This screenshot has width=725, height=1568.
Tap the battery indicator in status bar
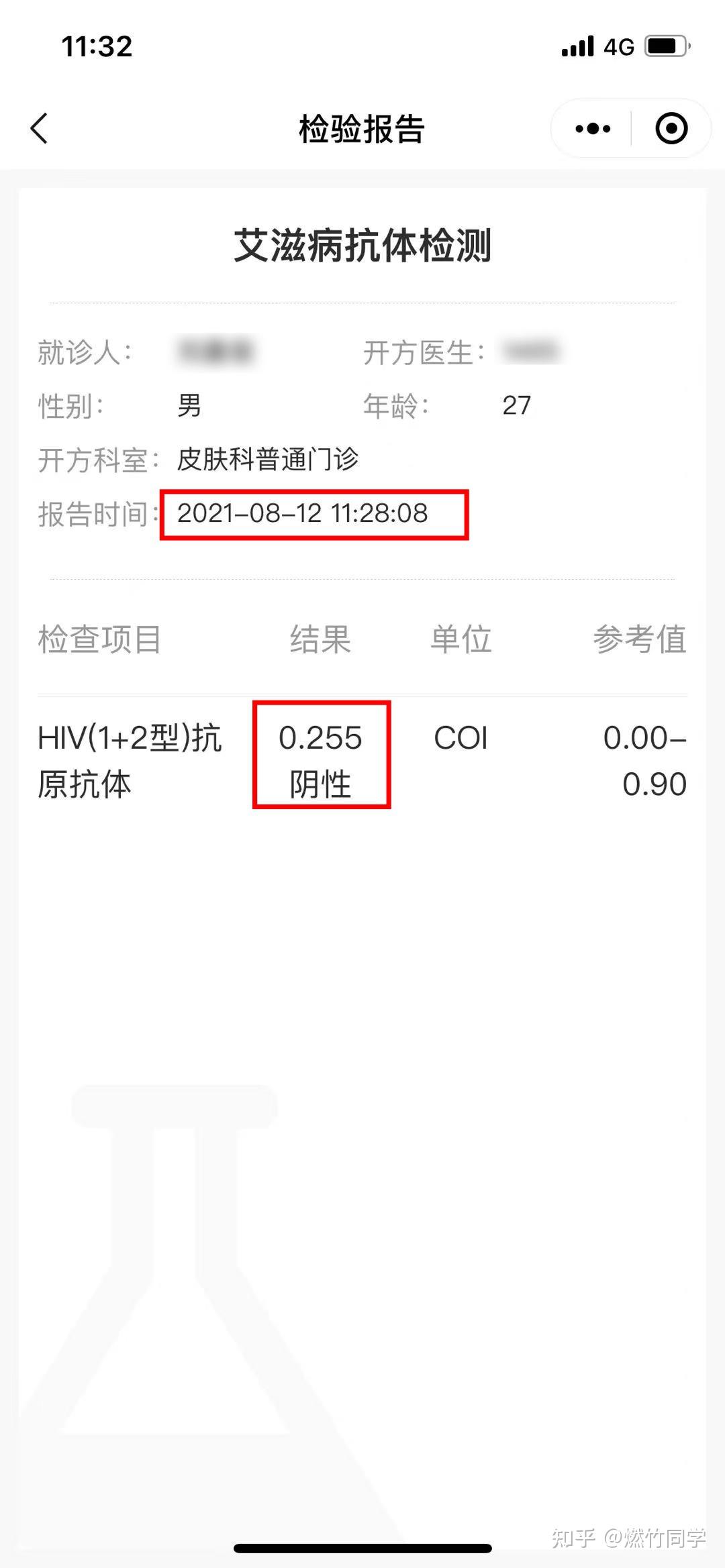[x=665, y=46]
